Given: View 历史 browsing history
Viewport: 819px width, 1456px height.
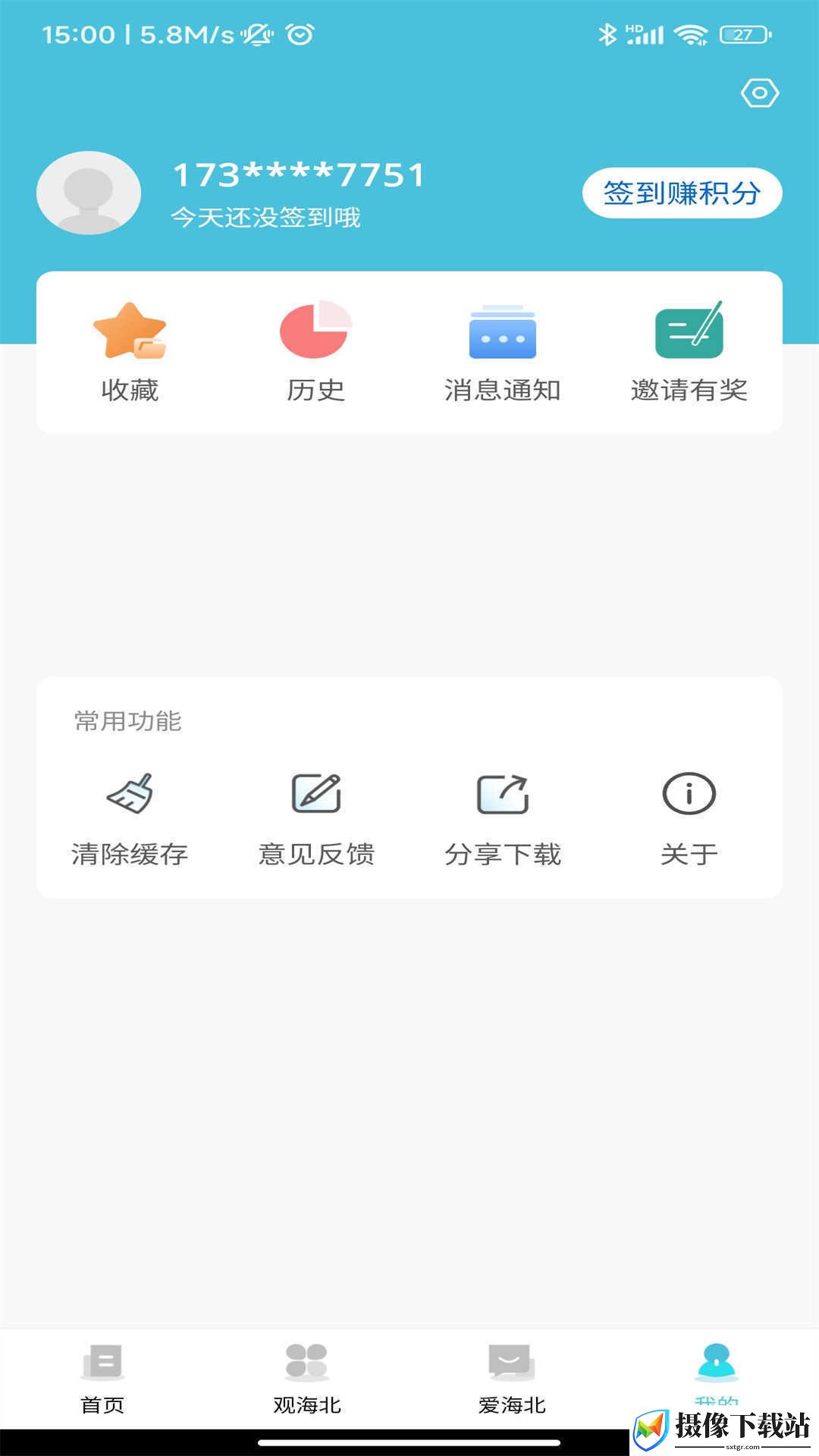Looking at the screenshot, I should coord(316,352).
